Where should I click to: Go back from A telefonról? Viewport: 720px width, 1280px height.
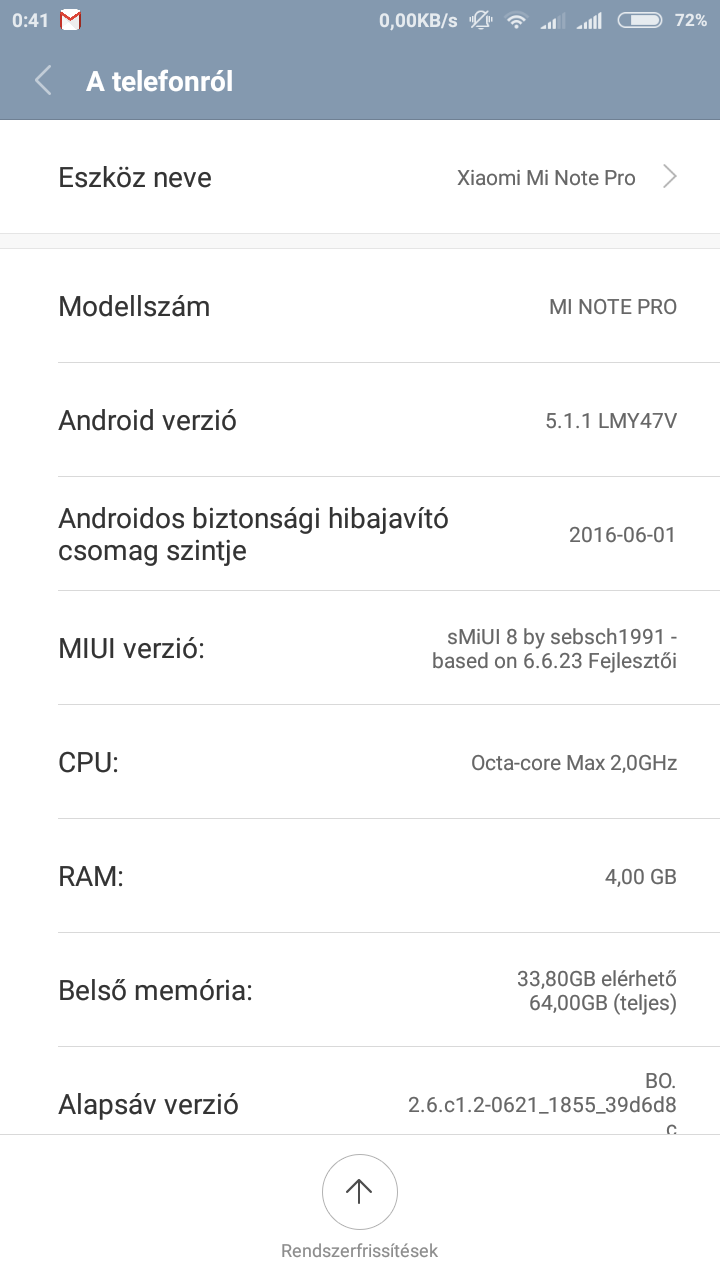click(x=43, y=81)
